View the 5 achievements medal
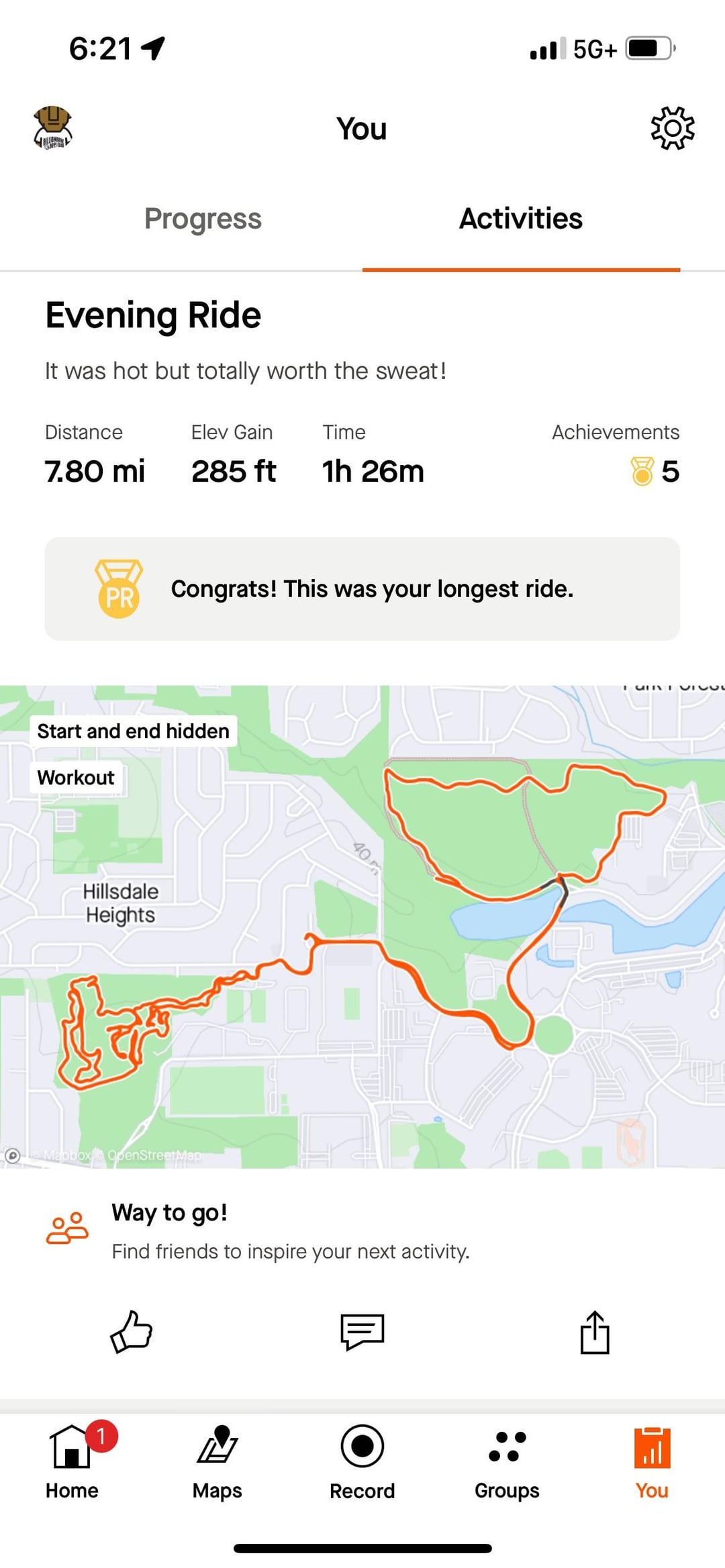Screen dimensions: 725x1568 (655, 471)
